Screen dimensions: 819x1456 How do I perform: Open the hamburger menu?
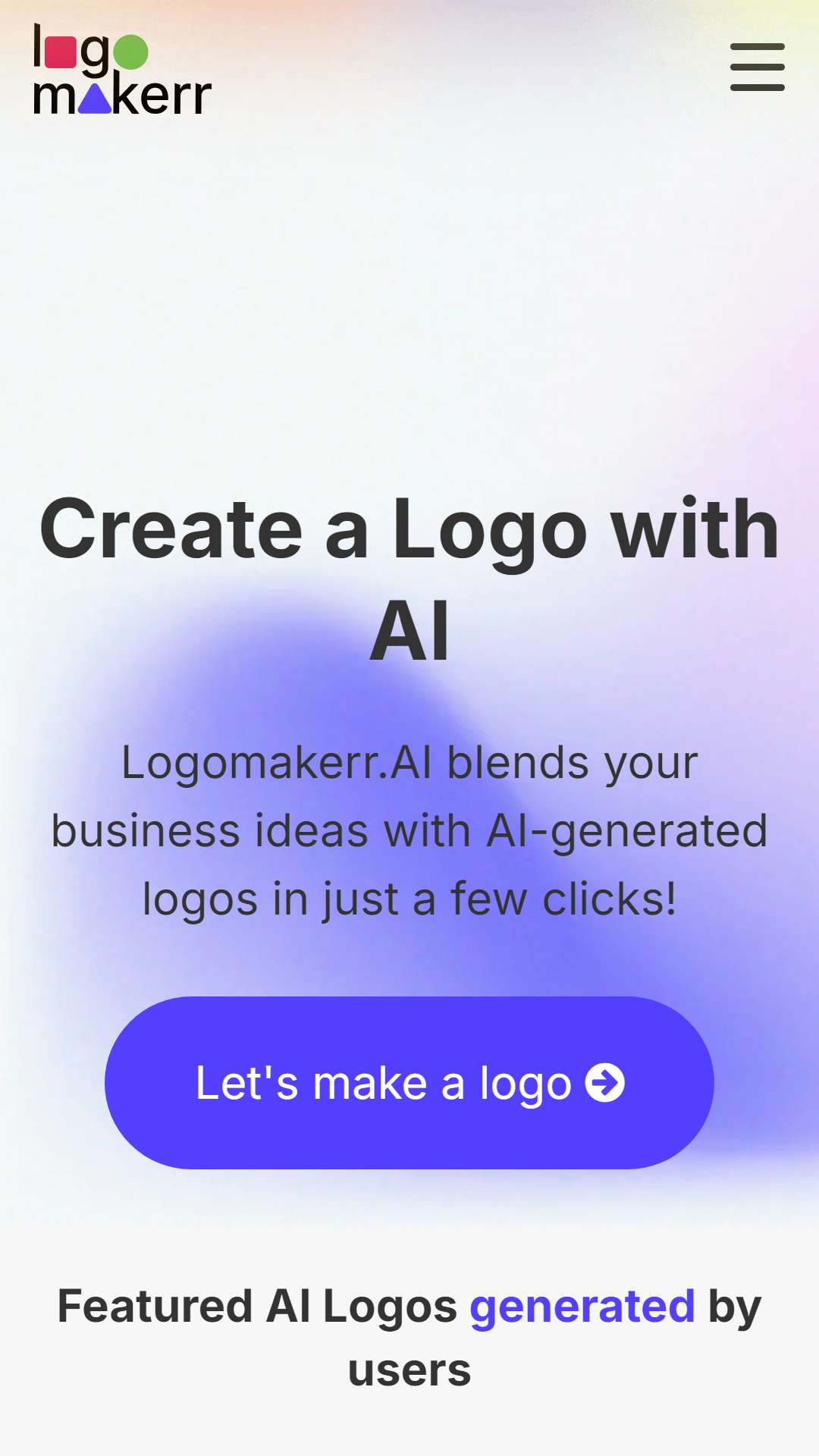[x=757, y=67]
